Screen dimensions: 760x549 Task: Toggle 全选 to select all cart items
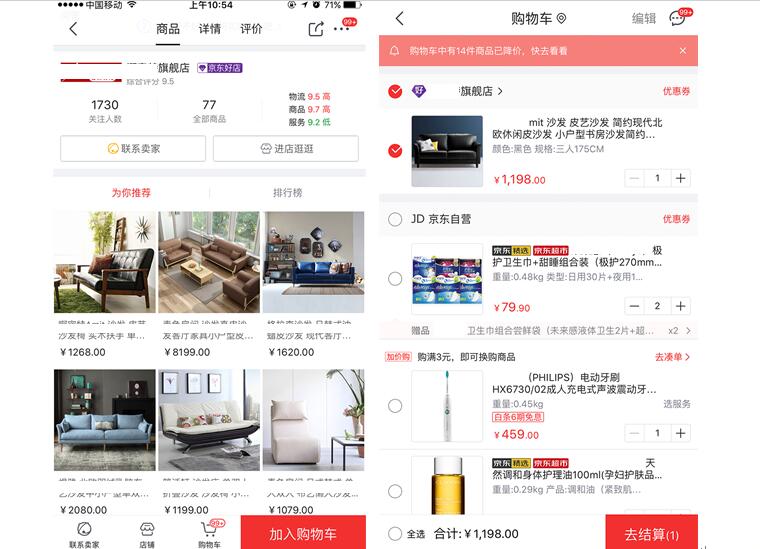tap(395, 534)
